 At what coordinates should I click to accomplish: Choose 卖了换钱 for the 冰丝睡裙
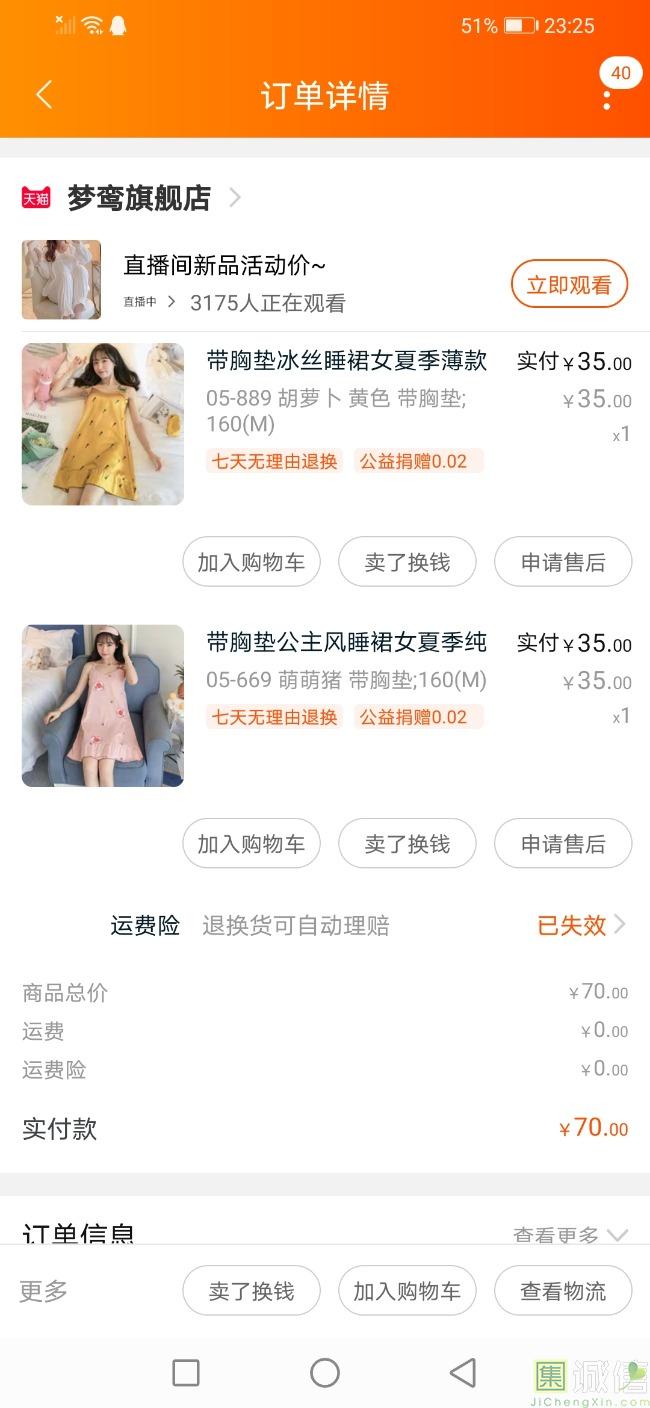pyautogui.click(x=407, y=562)
